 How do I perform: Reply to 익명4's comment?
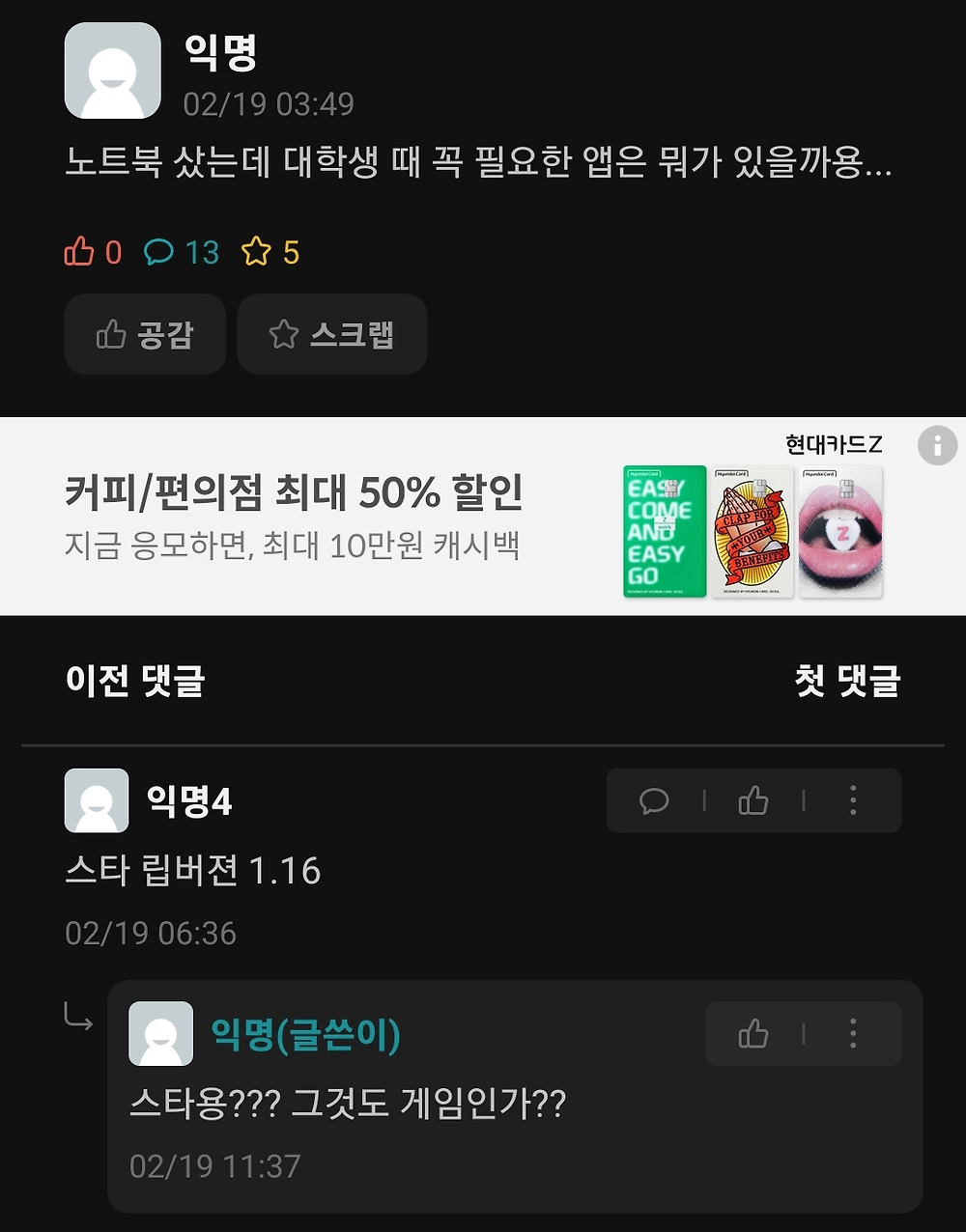[x=654, y=800]
